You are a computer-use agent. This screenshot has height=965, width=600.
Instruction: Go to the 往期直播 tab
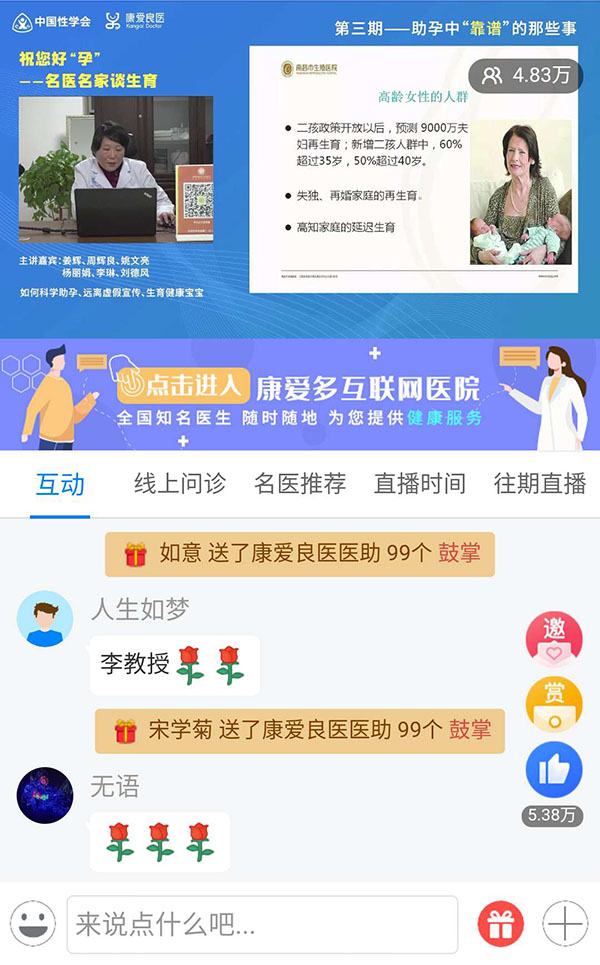(539, 485)
